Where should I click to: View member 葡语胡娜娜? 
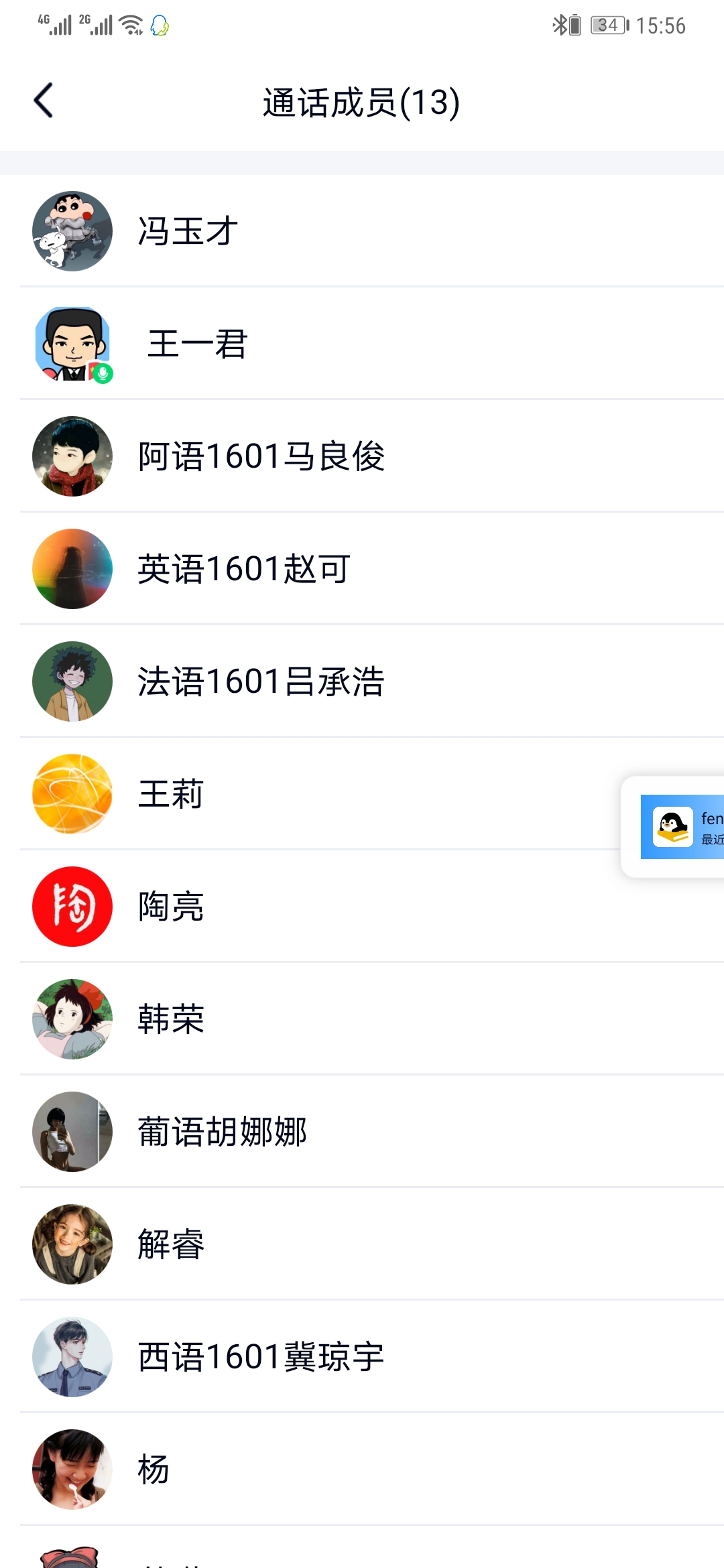pyautogui.click(x=362, y=1132)
